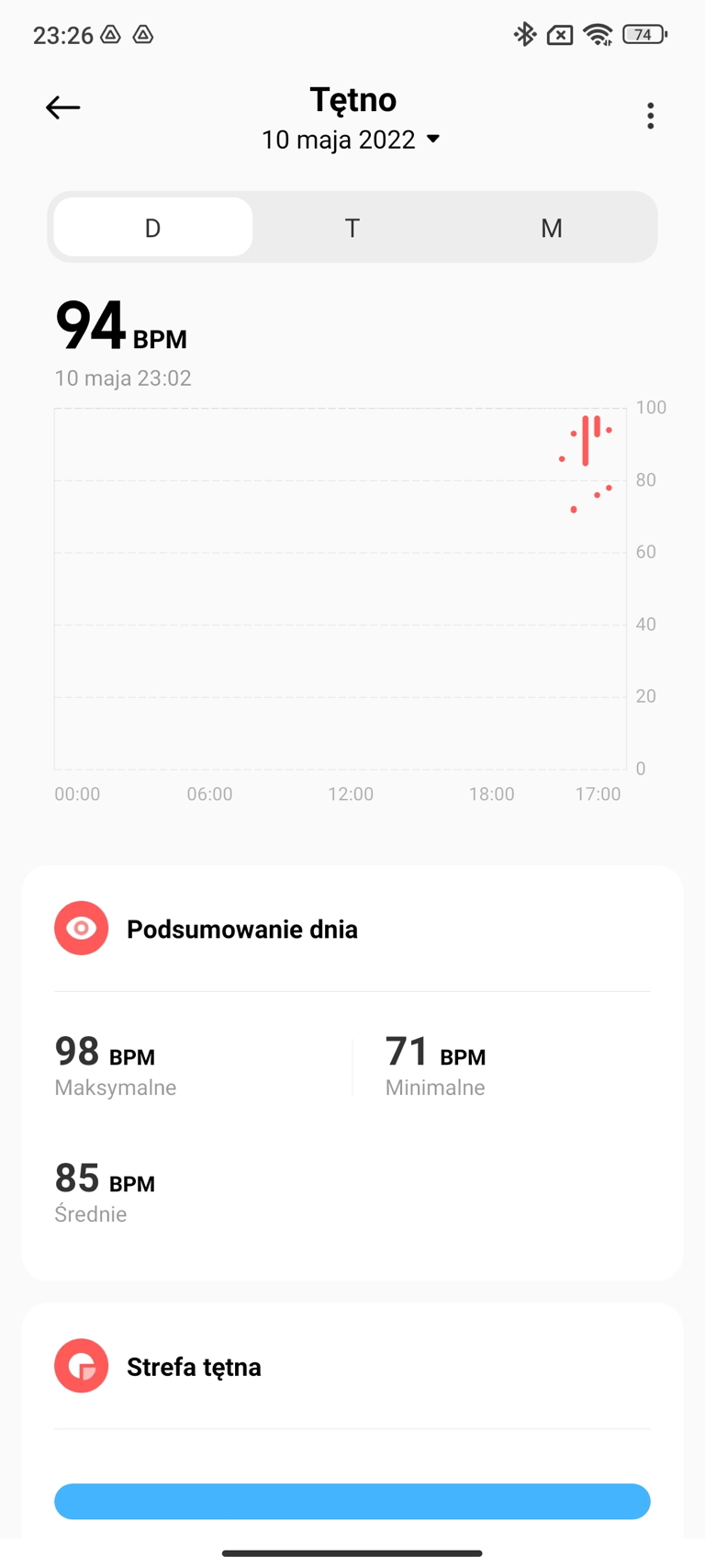The image size is (705, 1568).
Task: Switch to the M monthly tab
Action: tap(551, 227)
